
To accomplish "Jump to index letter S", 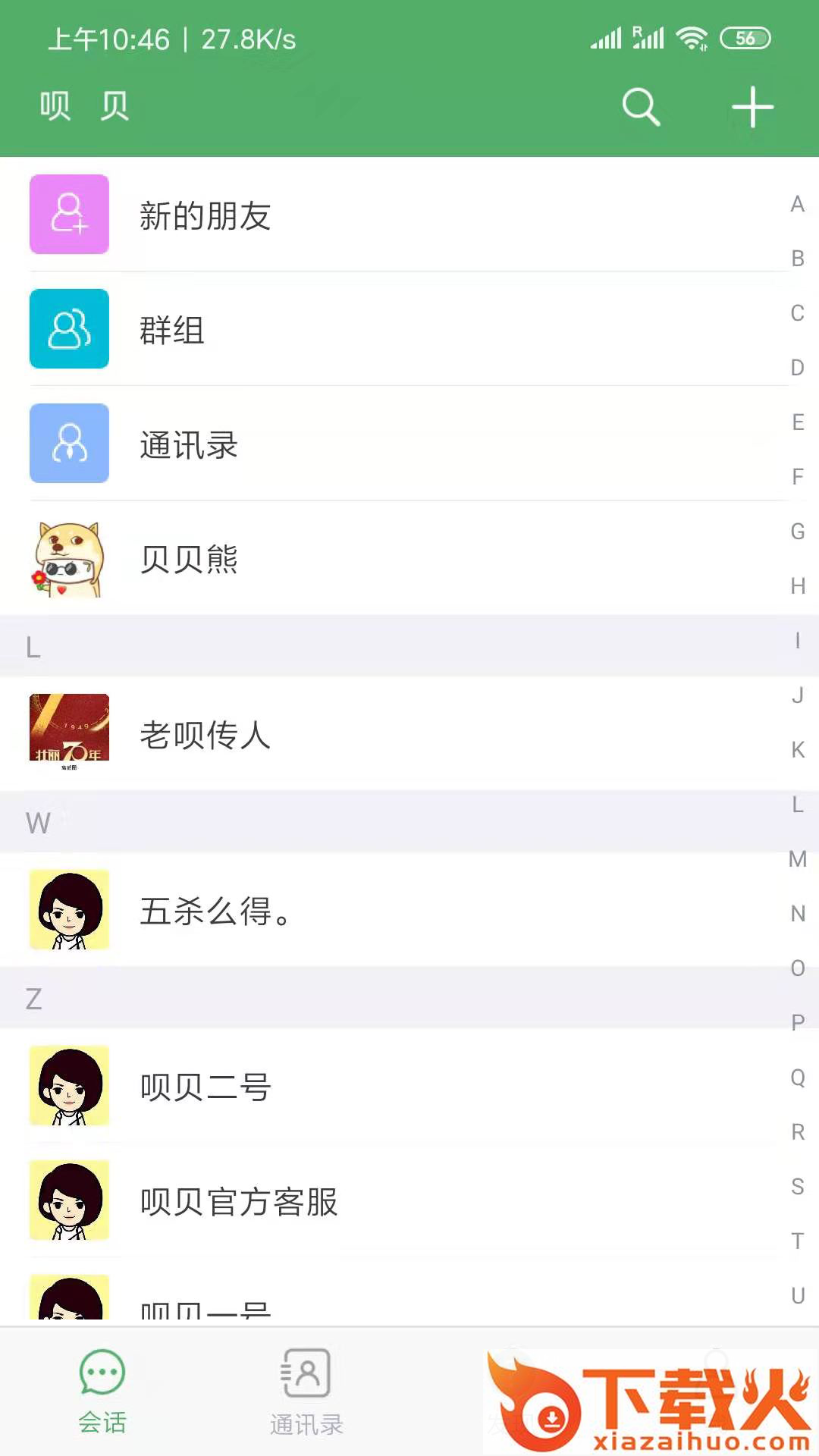I will pyautogui.click(x=798, y=1187).
